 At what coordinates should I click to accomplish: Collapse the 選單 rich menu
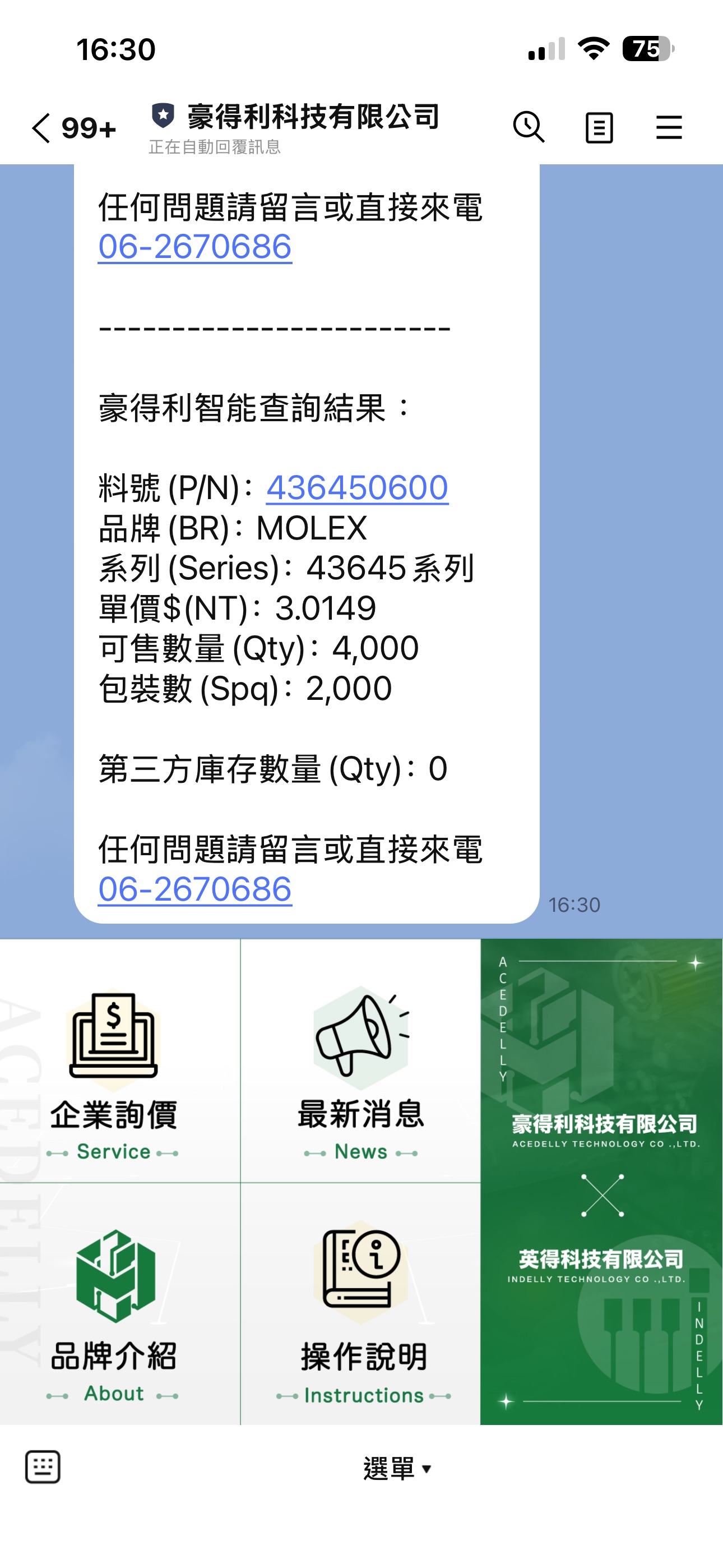click(x=397, y=1468)
